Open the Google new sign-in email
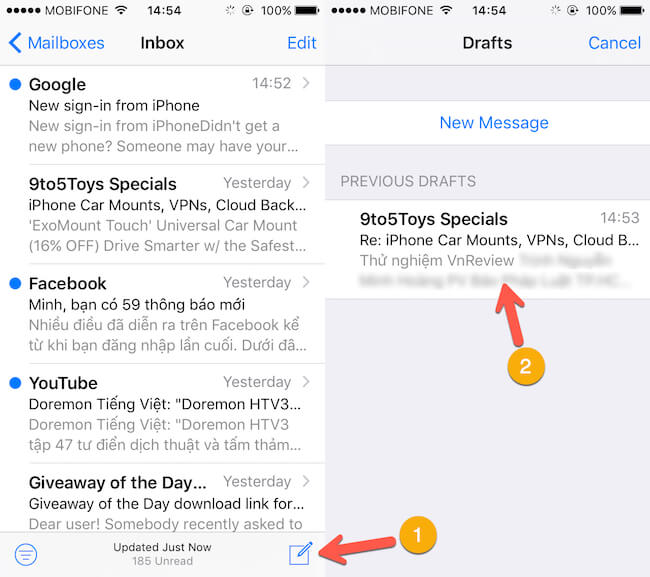The image size is (650, 577). (x=165, y=115)
